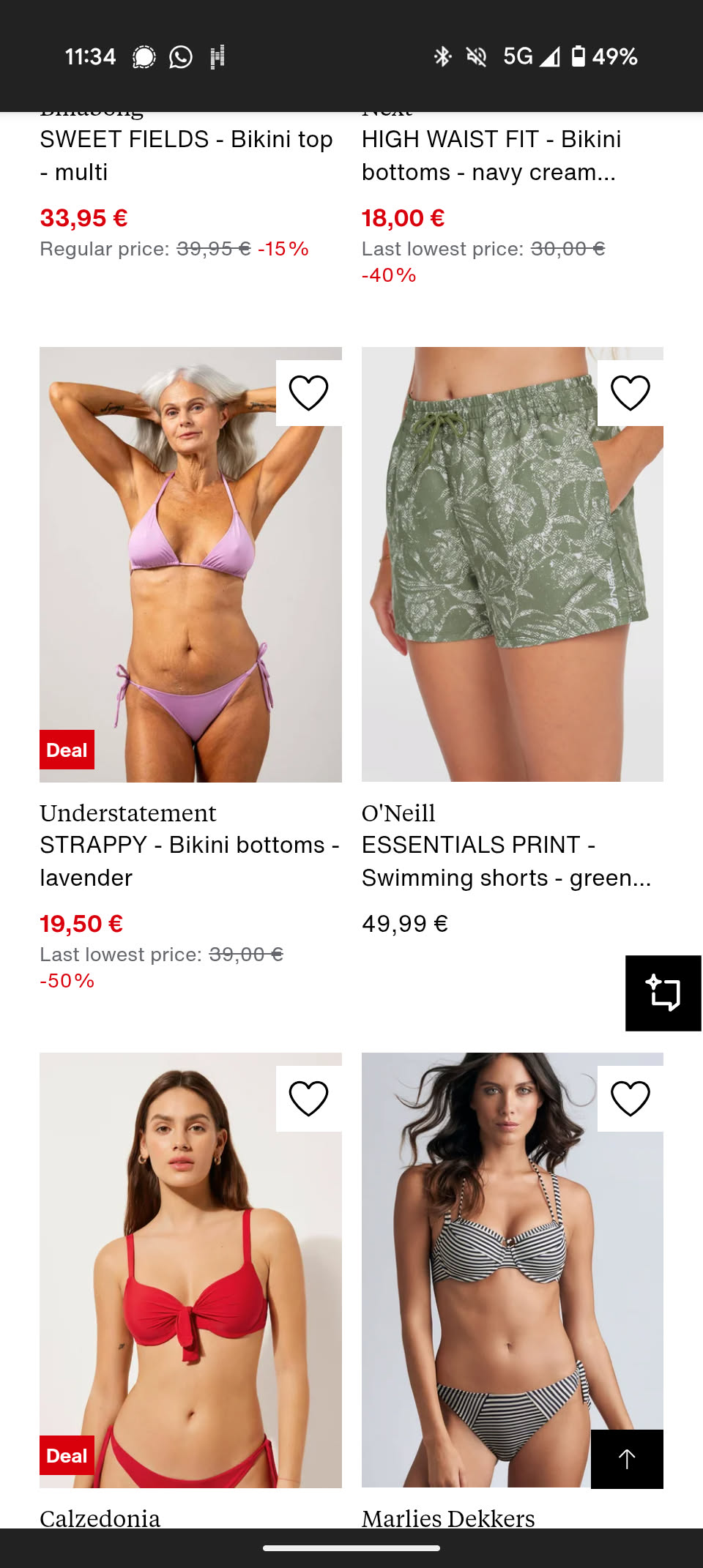Favorite the Calzedonia red bikini
This screenshot has width=703, height=1568.
click(x=308, y=1099)
